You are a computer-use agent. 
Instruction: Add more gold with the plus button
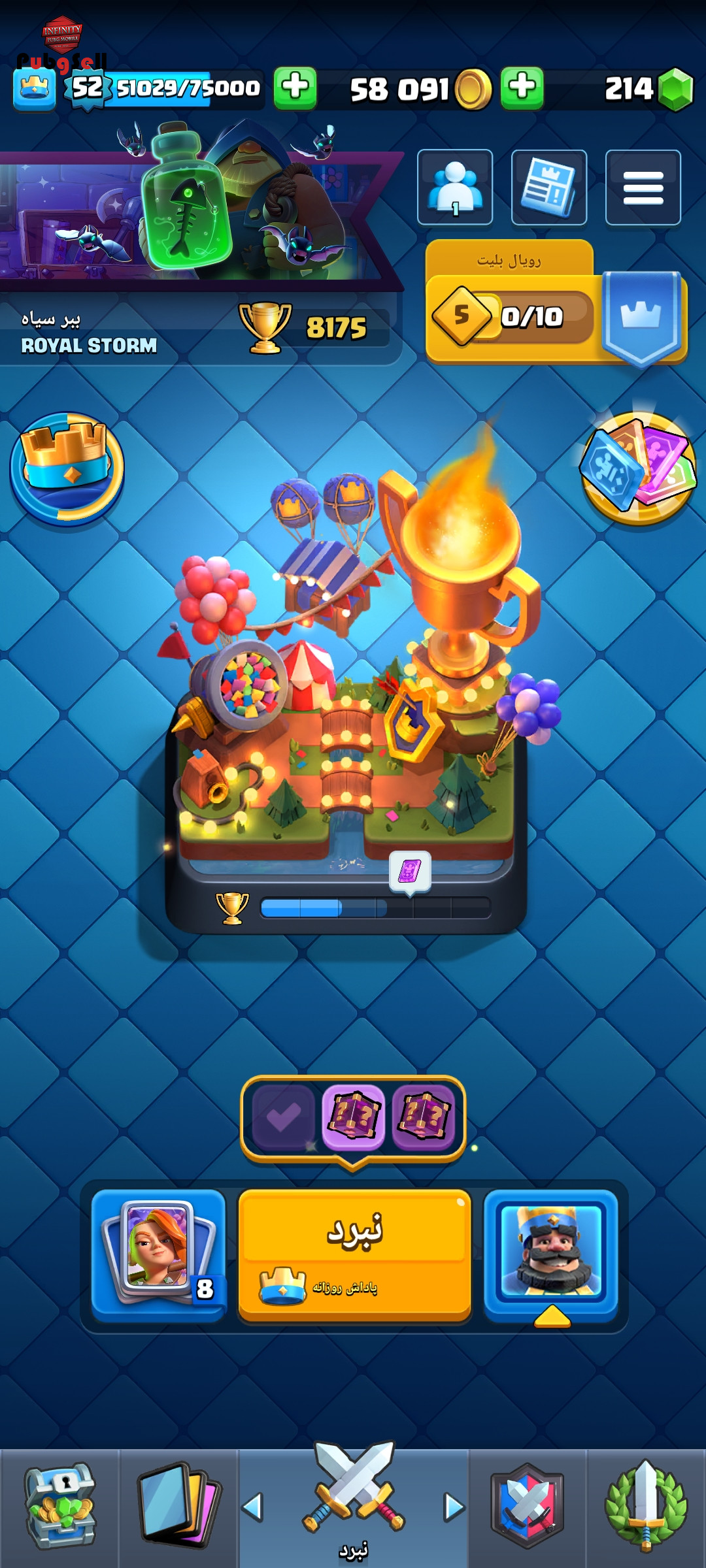tap(522, 88)
